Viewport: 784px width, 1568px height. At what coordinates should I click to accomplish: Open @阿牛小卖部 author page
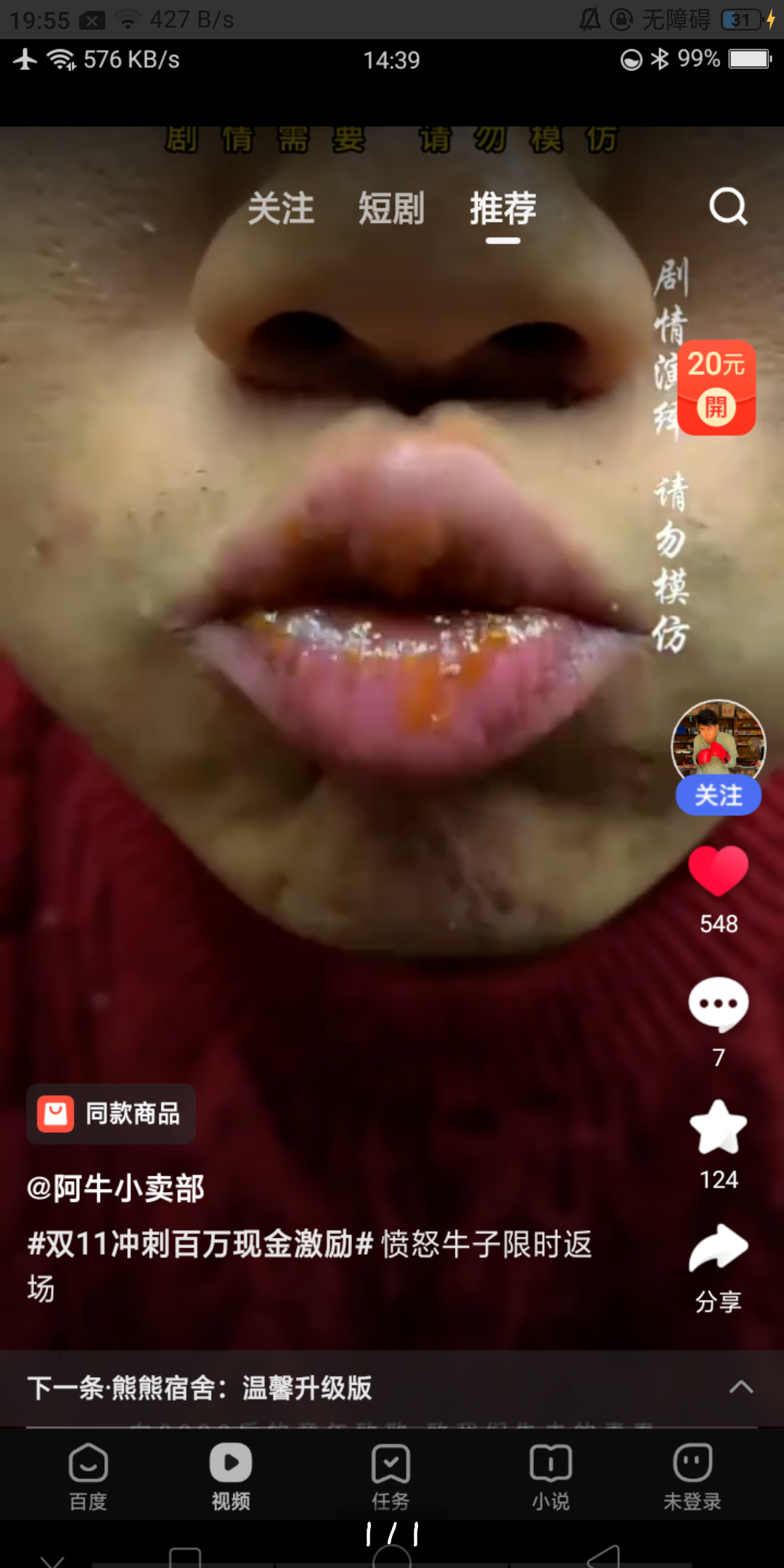116,1188
